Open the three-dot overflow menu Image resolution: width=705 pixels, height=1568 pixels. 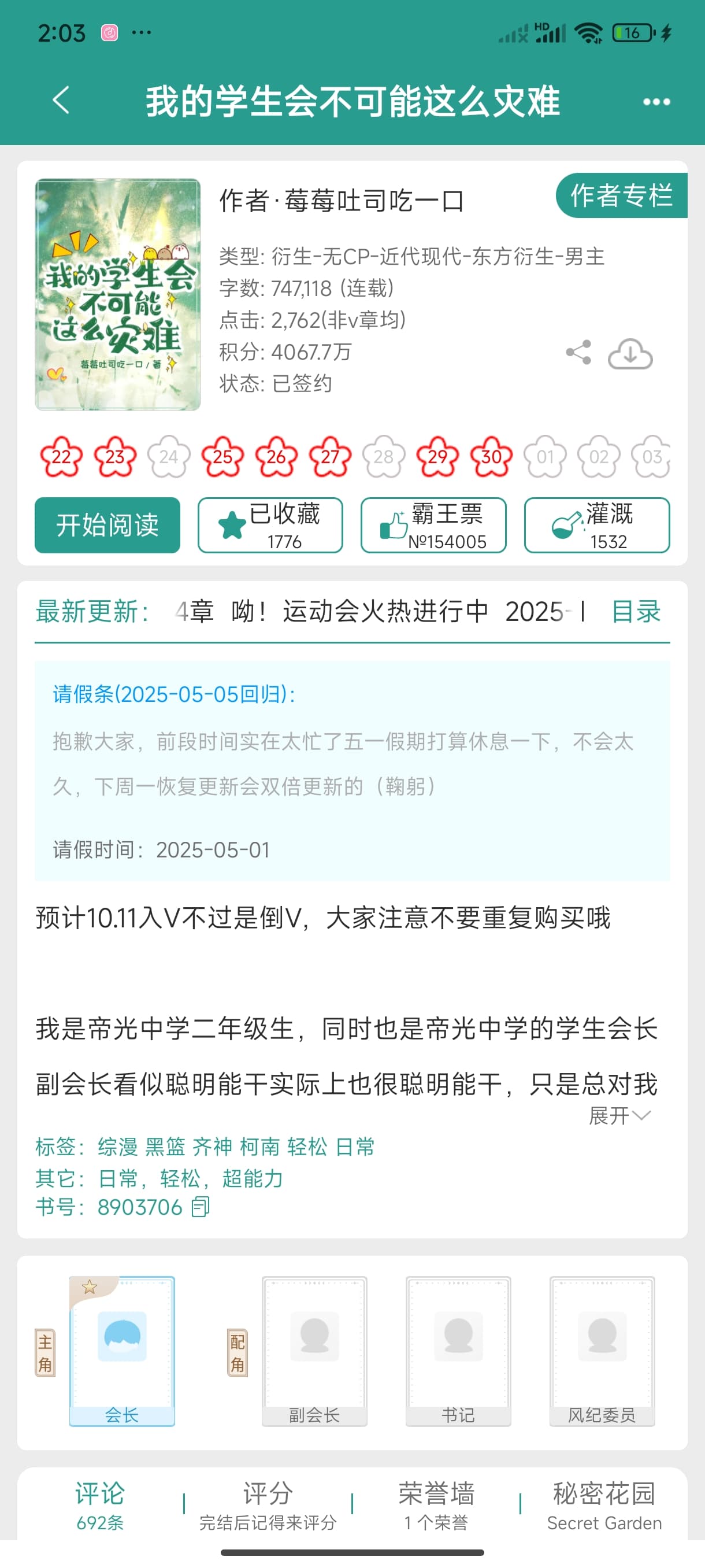click(x=656, y=102)
